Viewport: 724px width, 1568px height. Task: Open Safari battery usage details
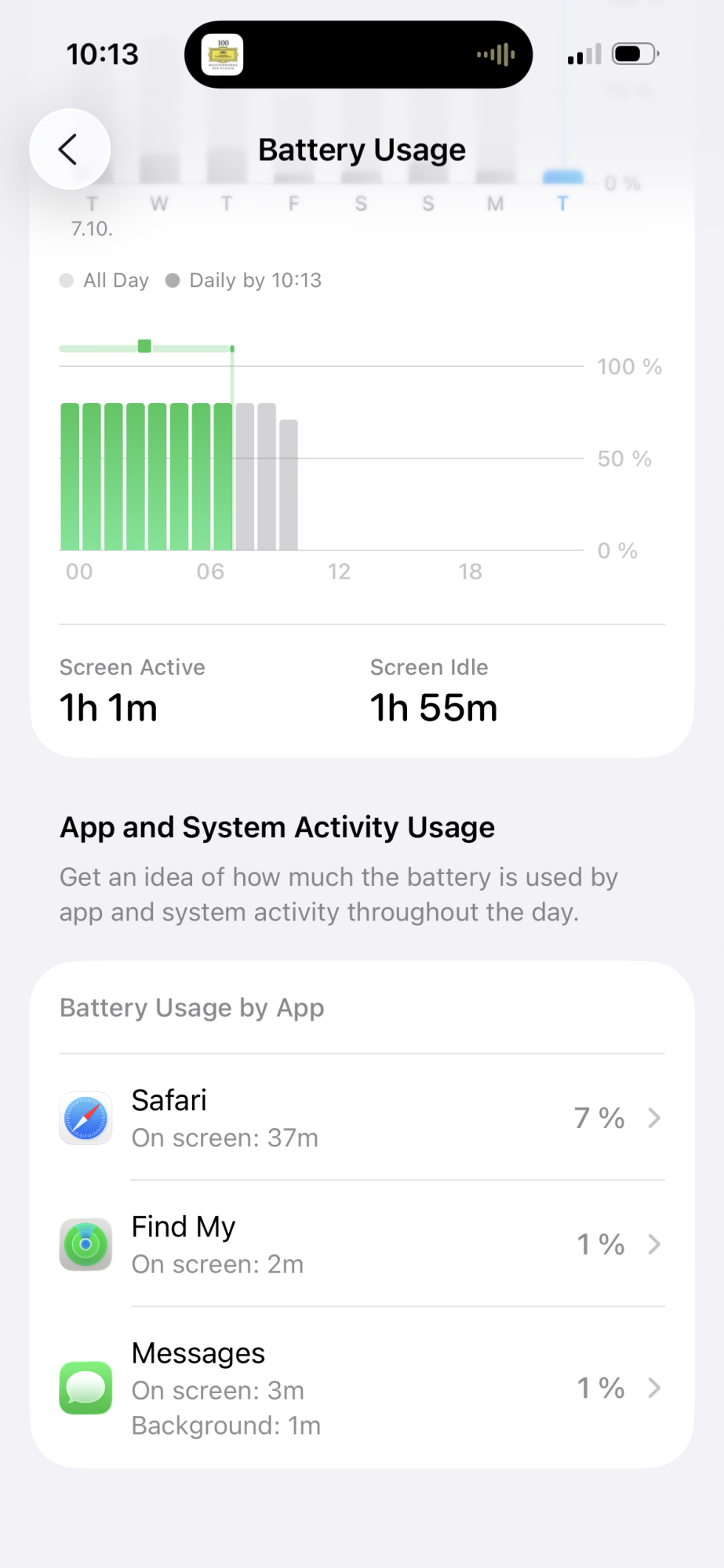click(x=362, y=1118)
